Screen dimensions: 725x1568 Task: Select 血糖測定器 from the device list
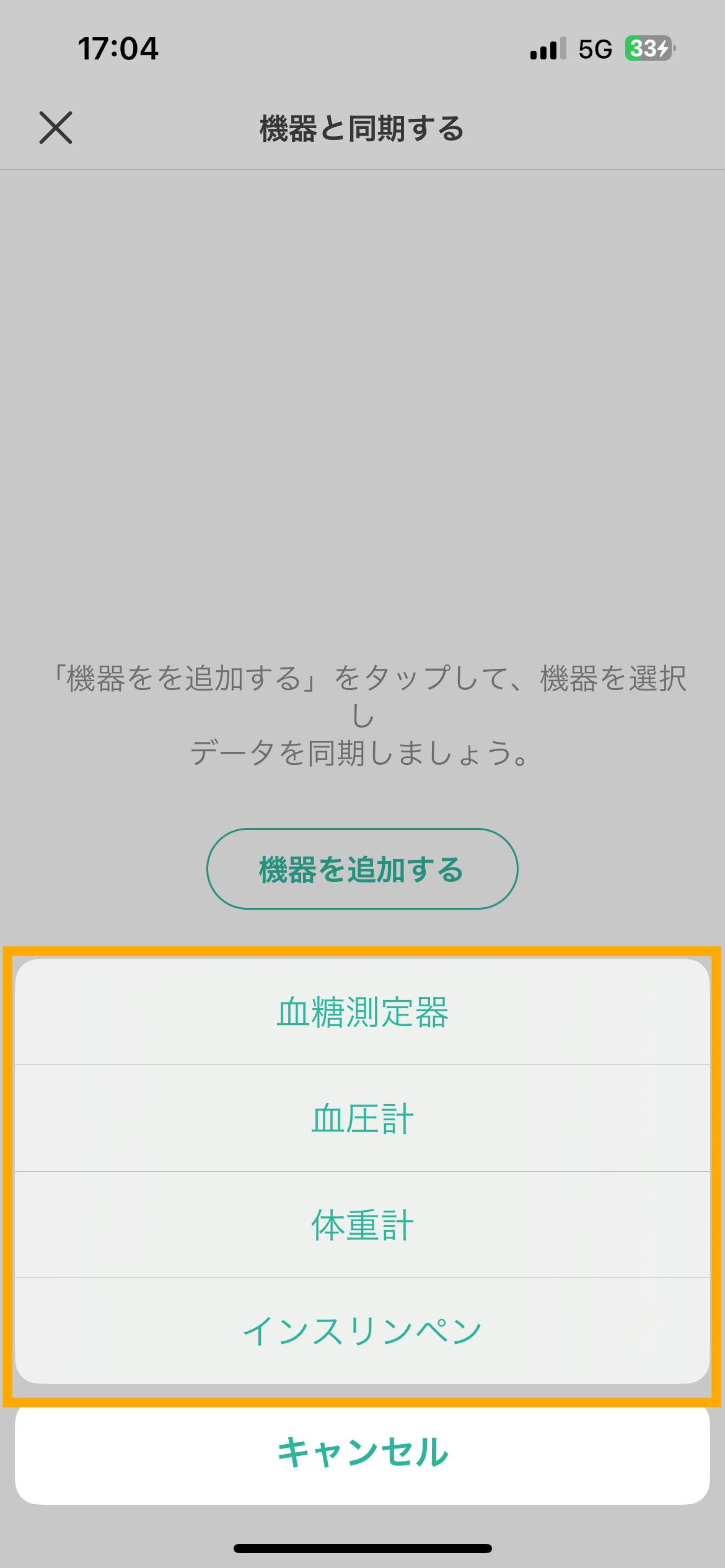click(x=362, y=1012)
